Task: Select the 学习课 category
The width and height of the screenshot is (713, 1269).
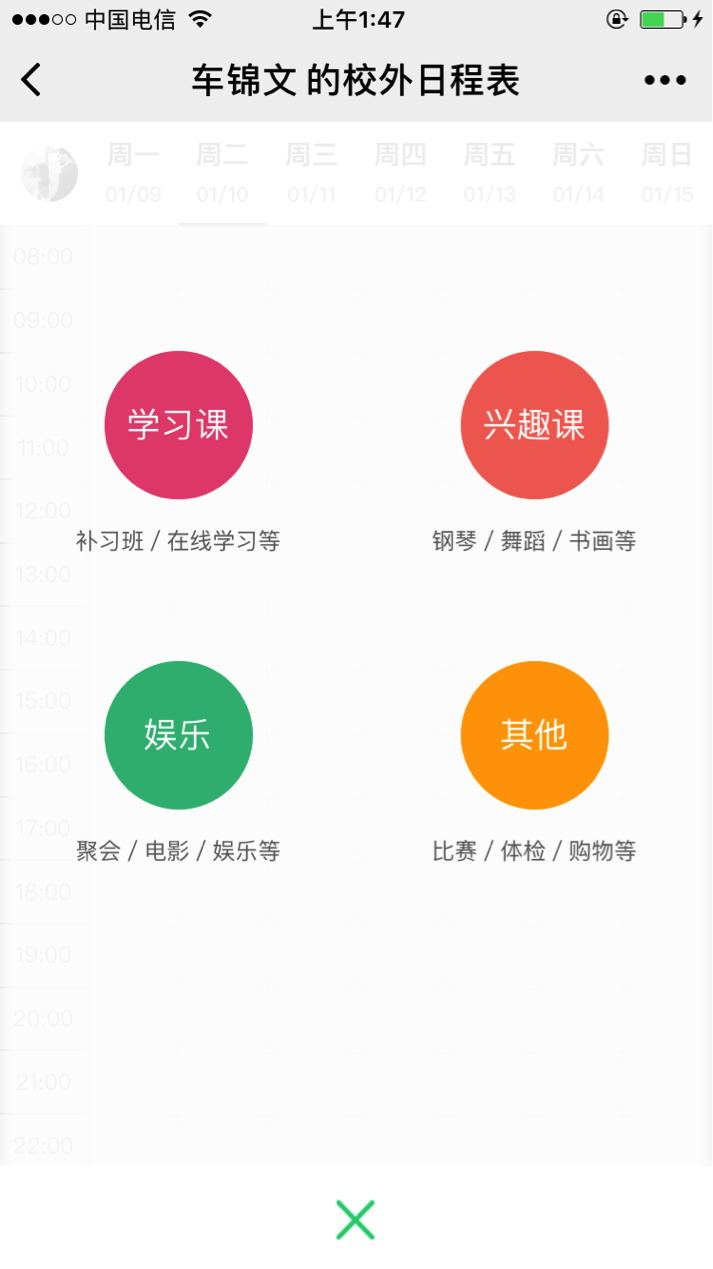Action: 178,425
